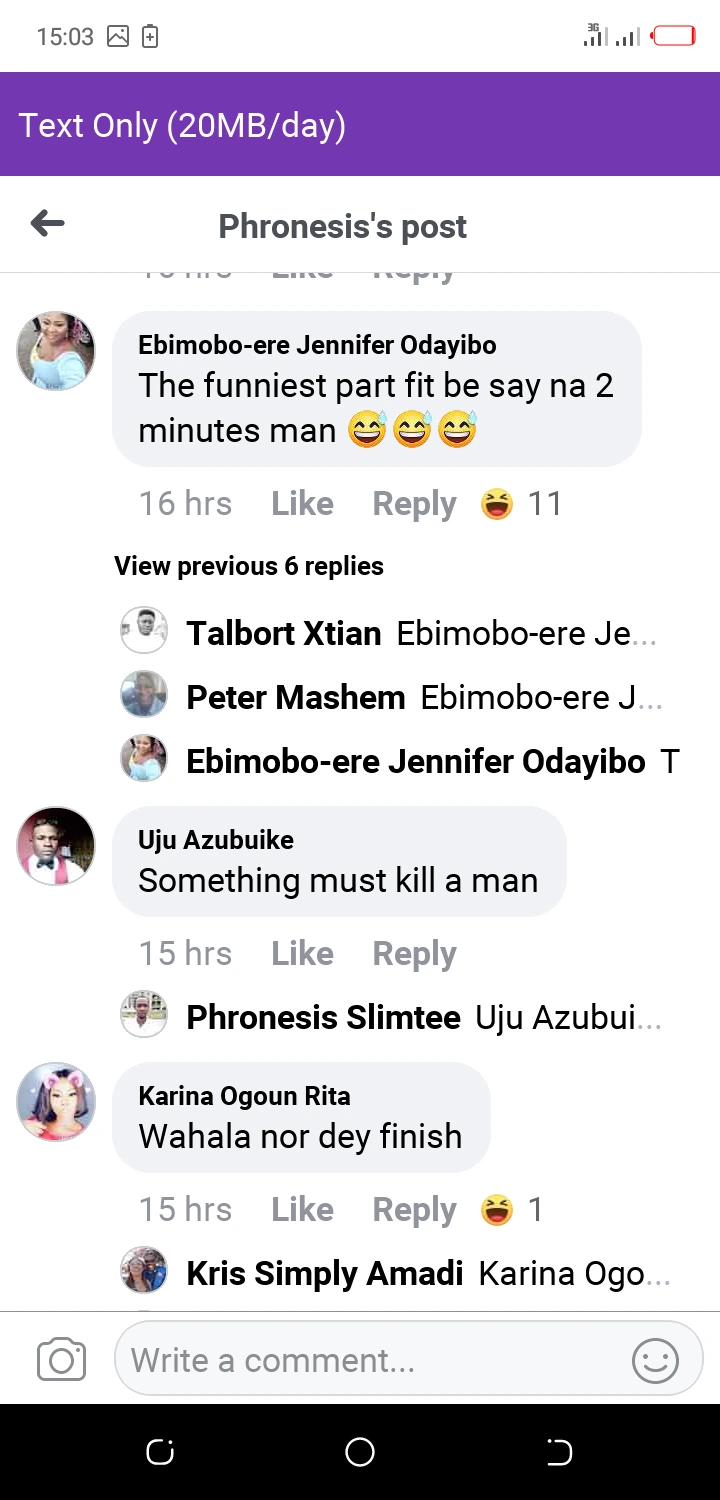Like Uju Azubuike's comment
This screenshot has width=720, height=1500.
[302, 954]
